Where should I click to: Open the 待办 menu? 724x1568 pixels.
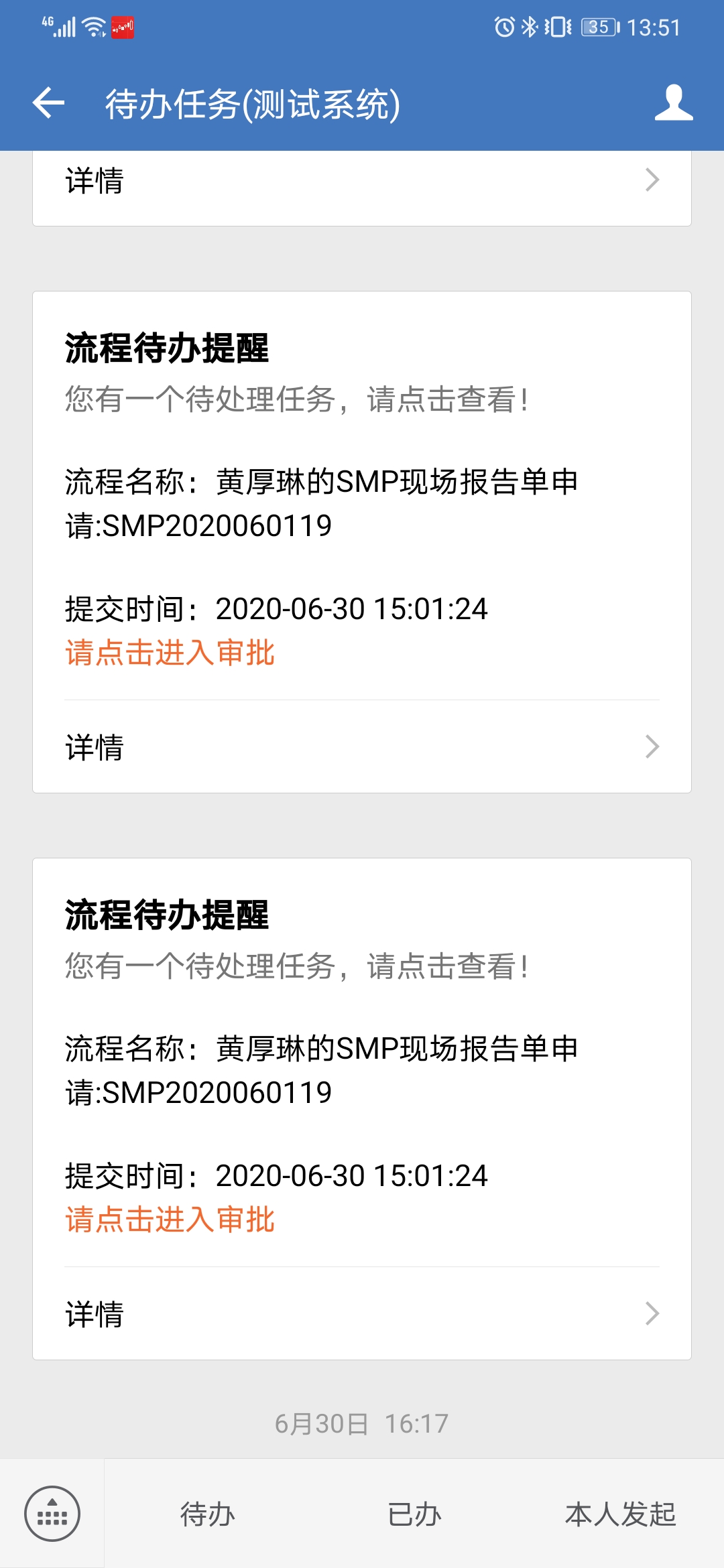pos(208,1514)
